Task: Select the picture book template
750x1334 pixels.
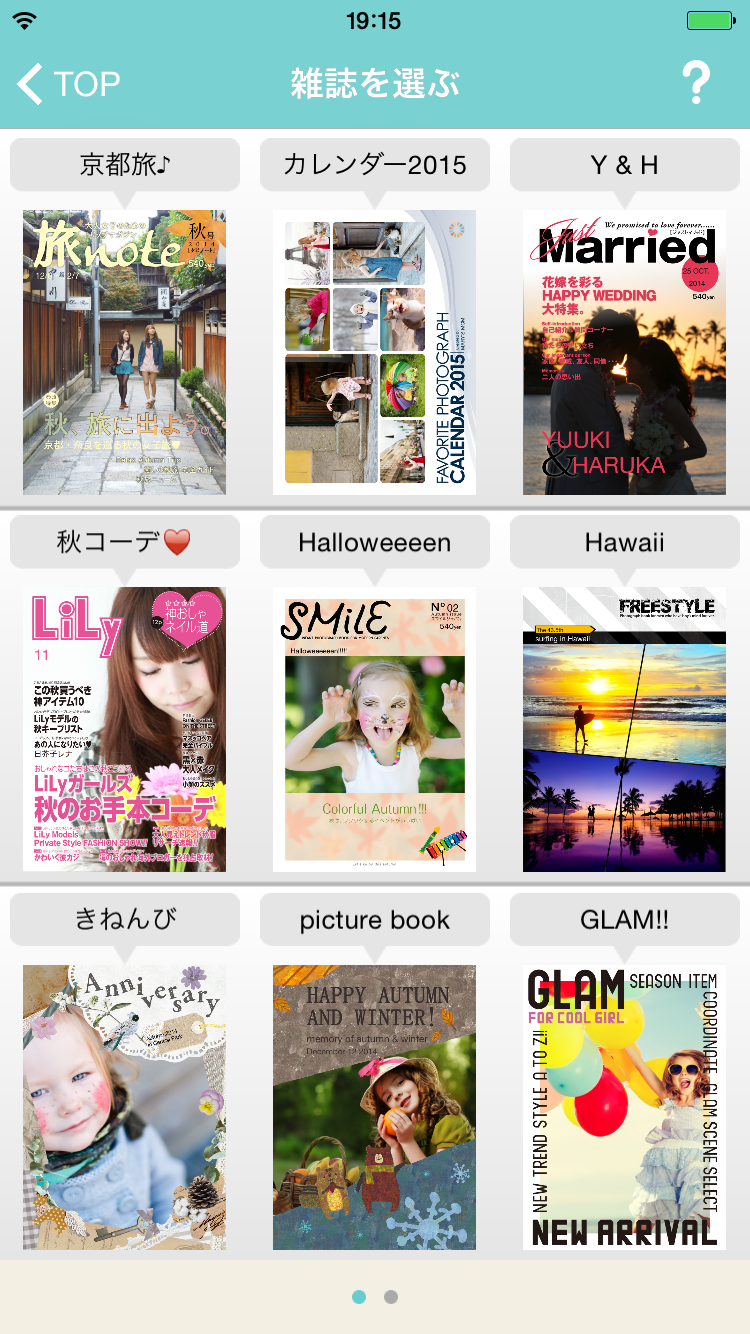Action: coord(374,1107)
